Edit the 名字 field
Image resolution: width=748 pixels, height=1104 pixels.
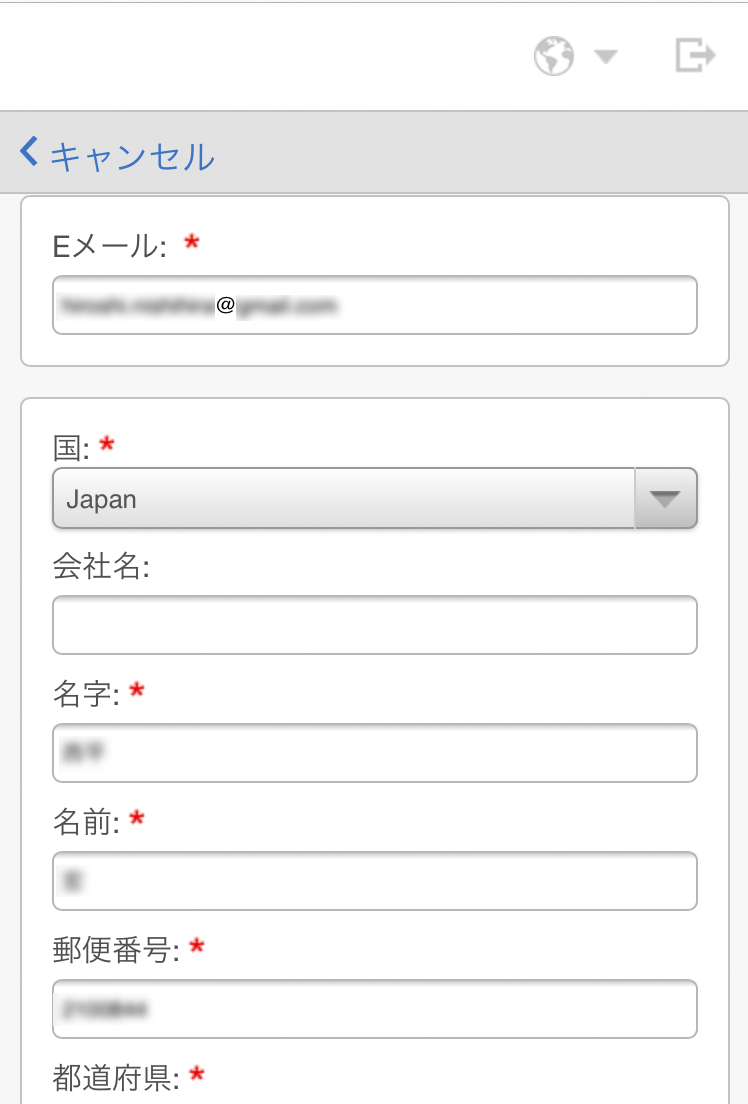pyautogui.click(x=374, y=753)
